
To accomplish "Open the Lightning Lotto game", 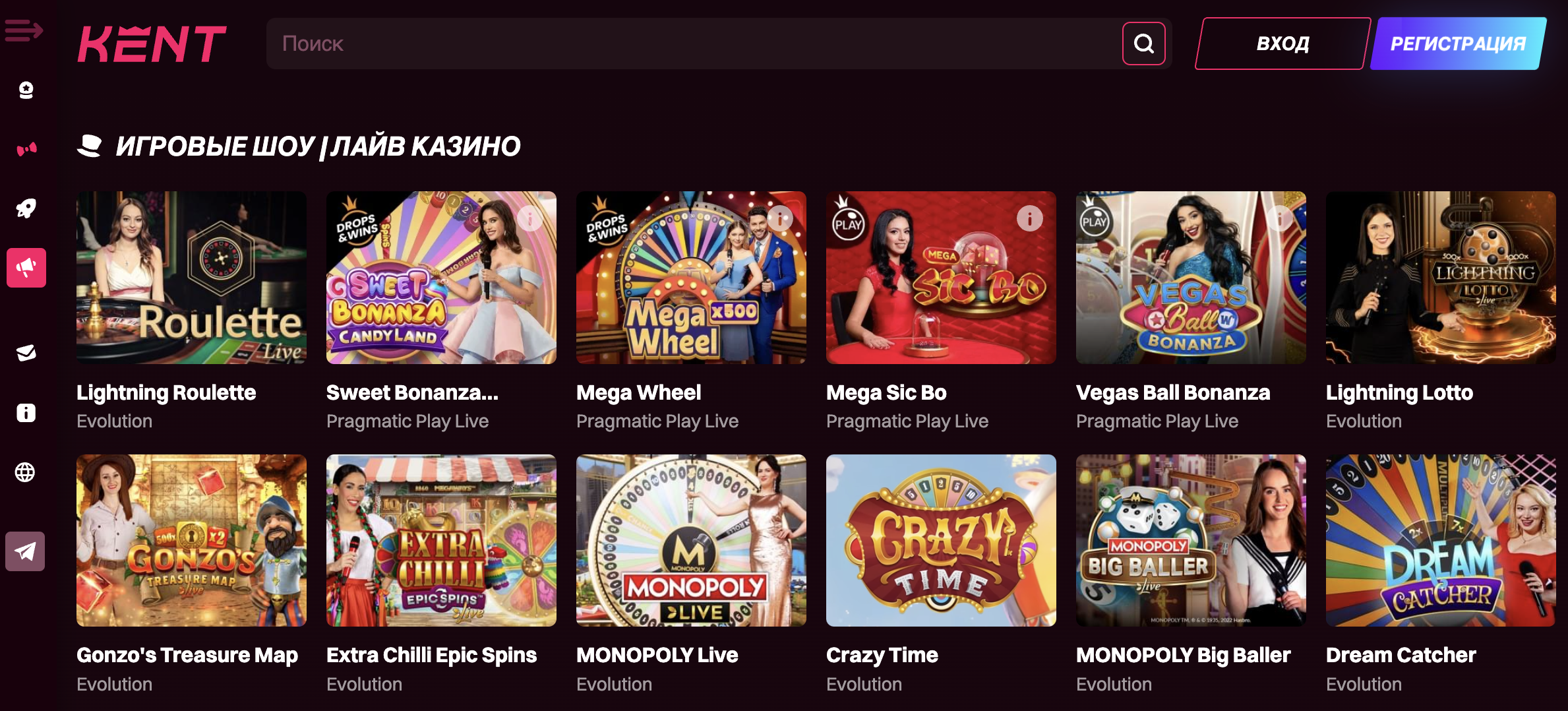I will pos(1441,278).
